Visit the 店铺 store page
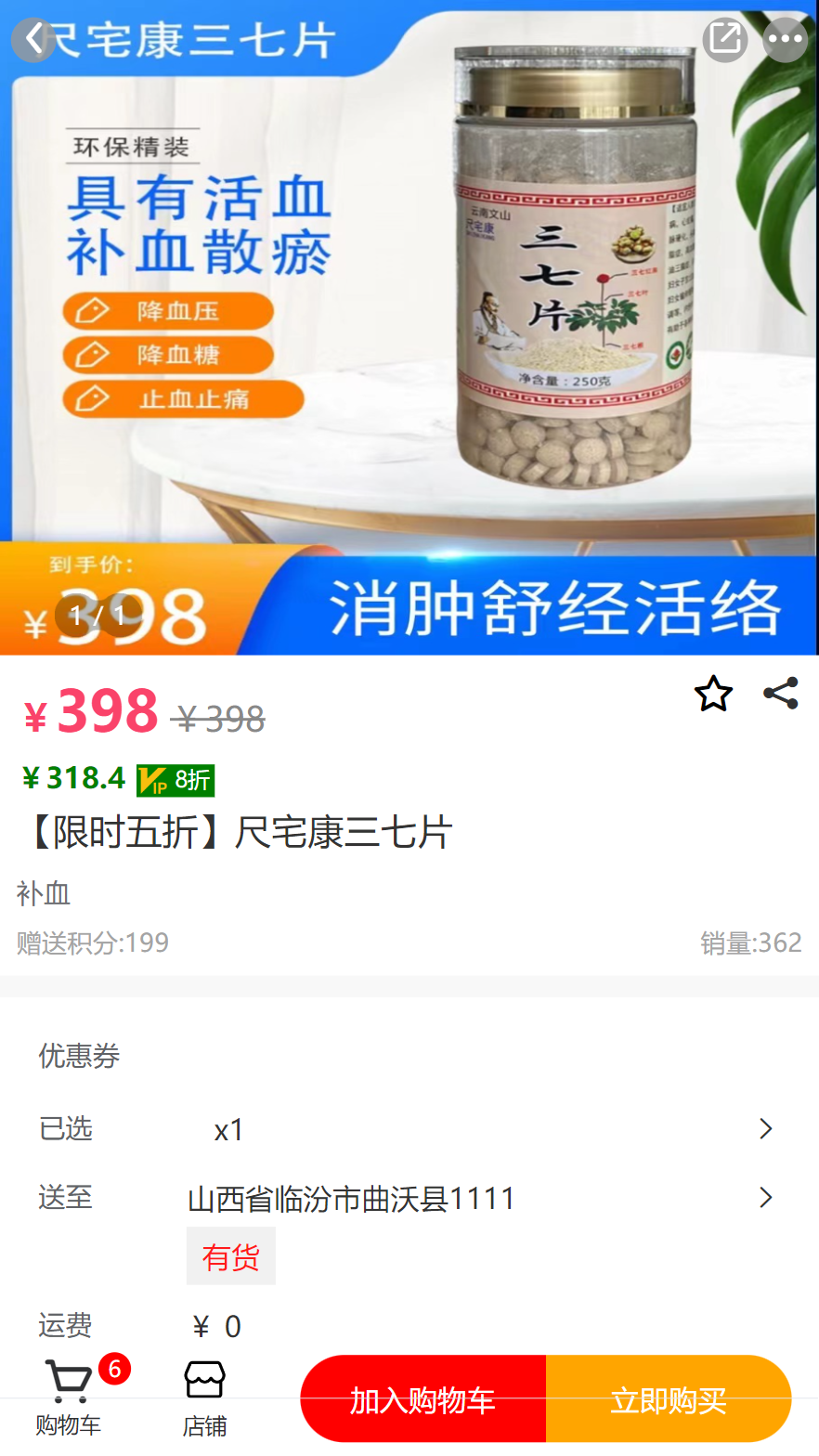 point(204,1397)
